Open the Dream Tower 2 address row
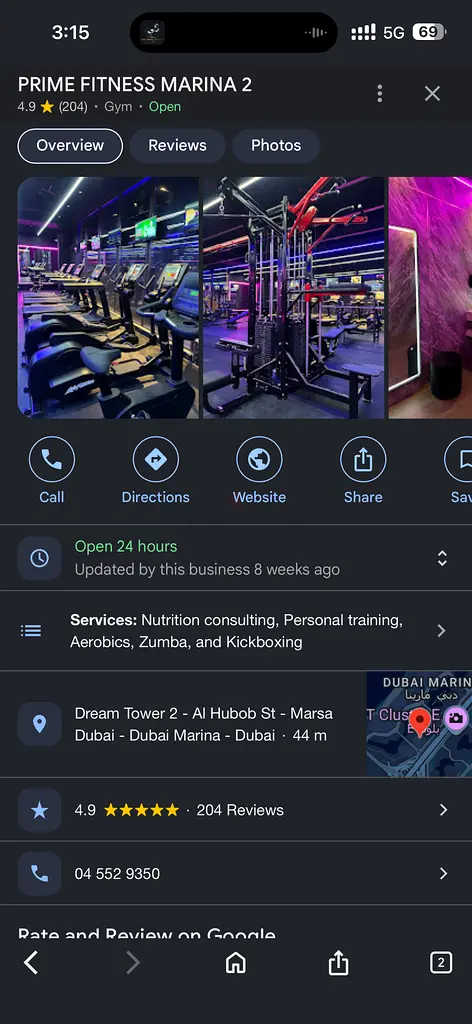 (x=183, y=724)
